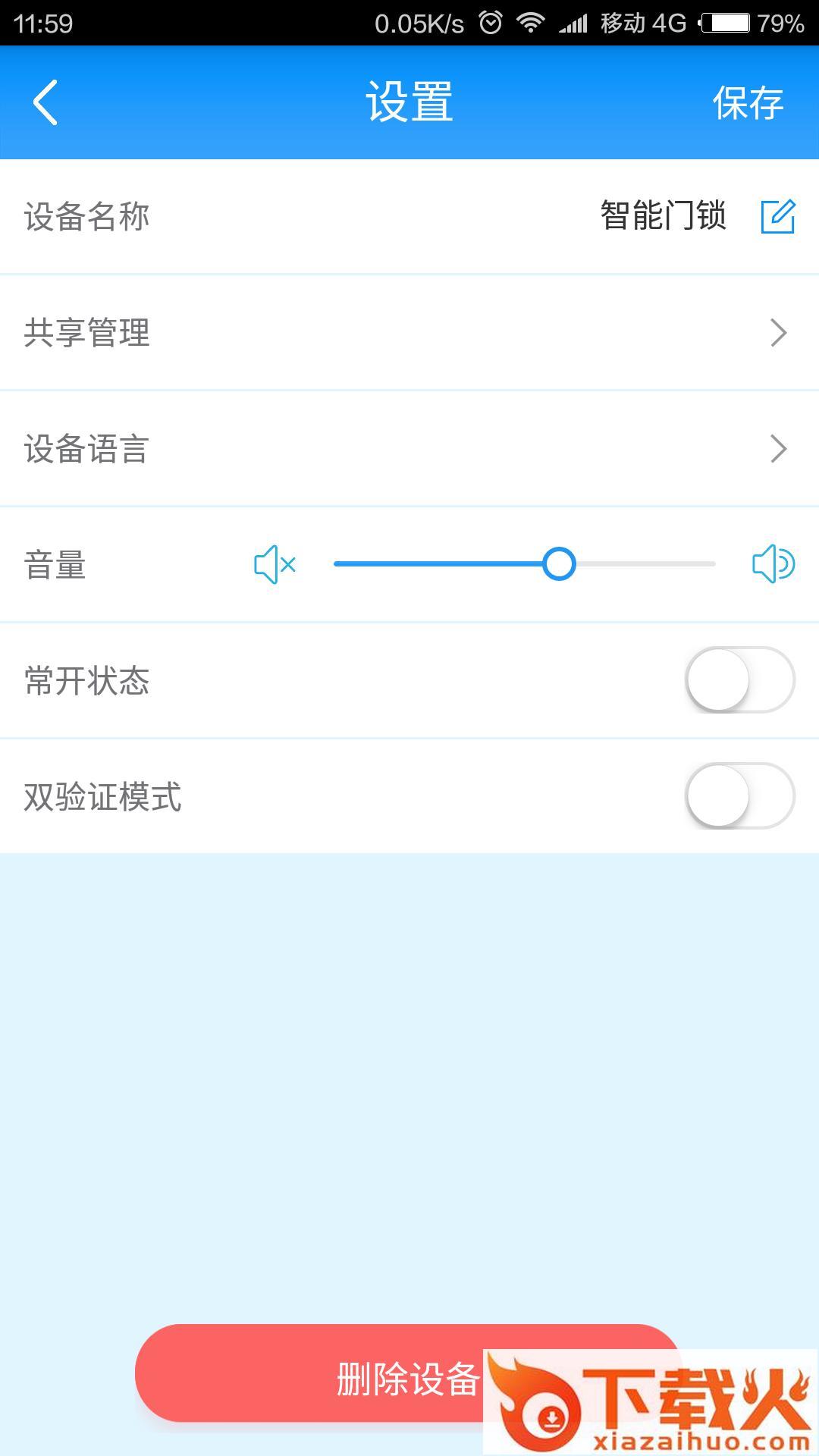The width and height of the screenshot is (819, 1456).
Task: Go back from the 设置 screen
Action: (x=45, y=102)
